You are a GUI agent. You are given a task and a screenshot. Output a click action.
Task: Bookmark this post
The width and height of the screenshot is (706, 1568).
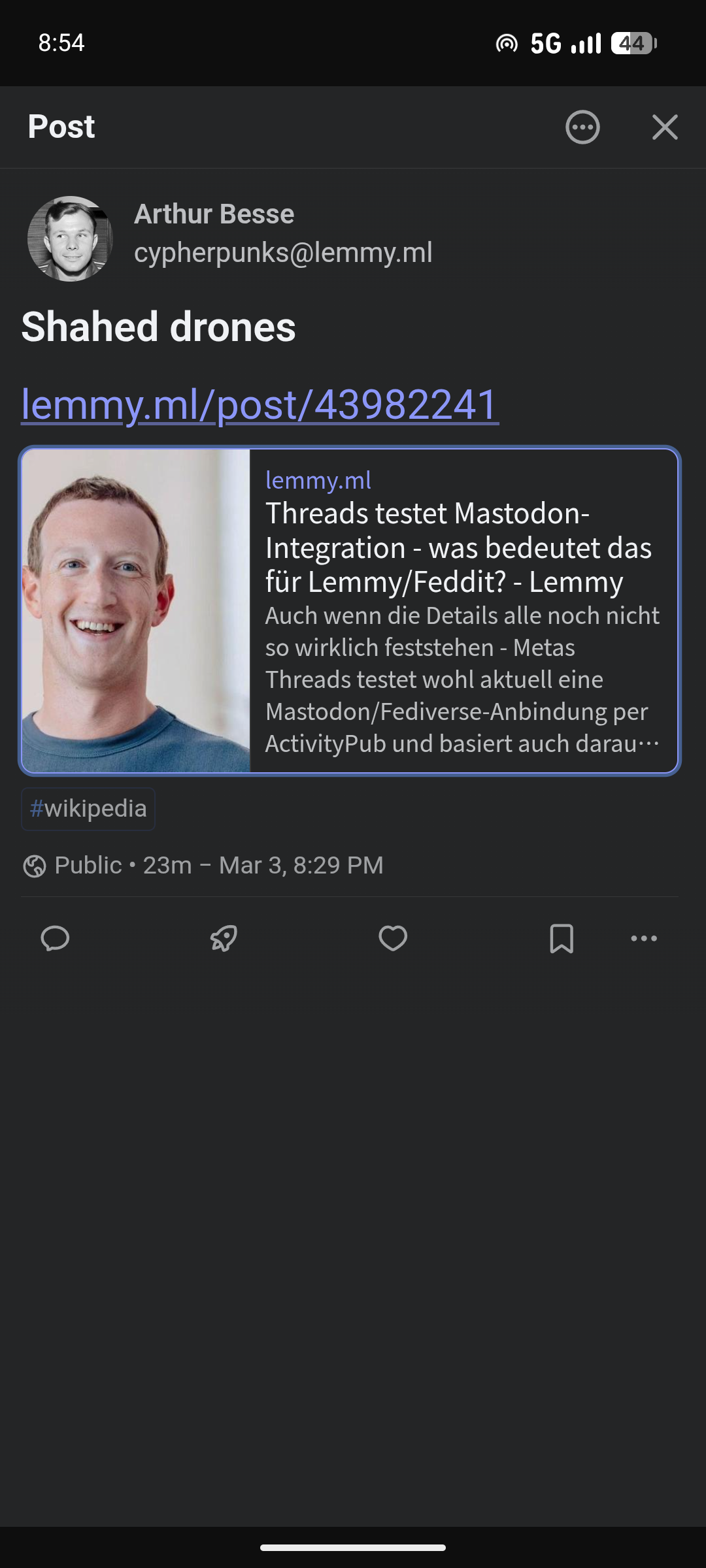(562, 938)
